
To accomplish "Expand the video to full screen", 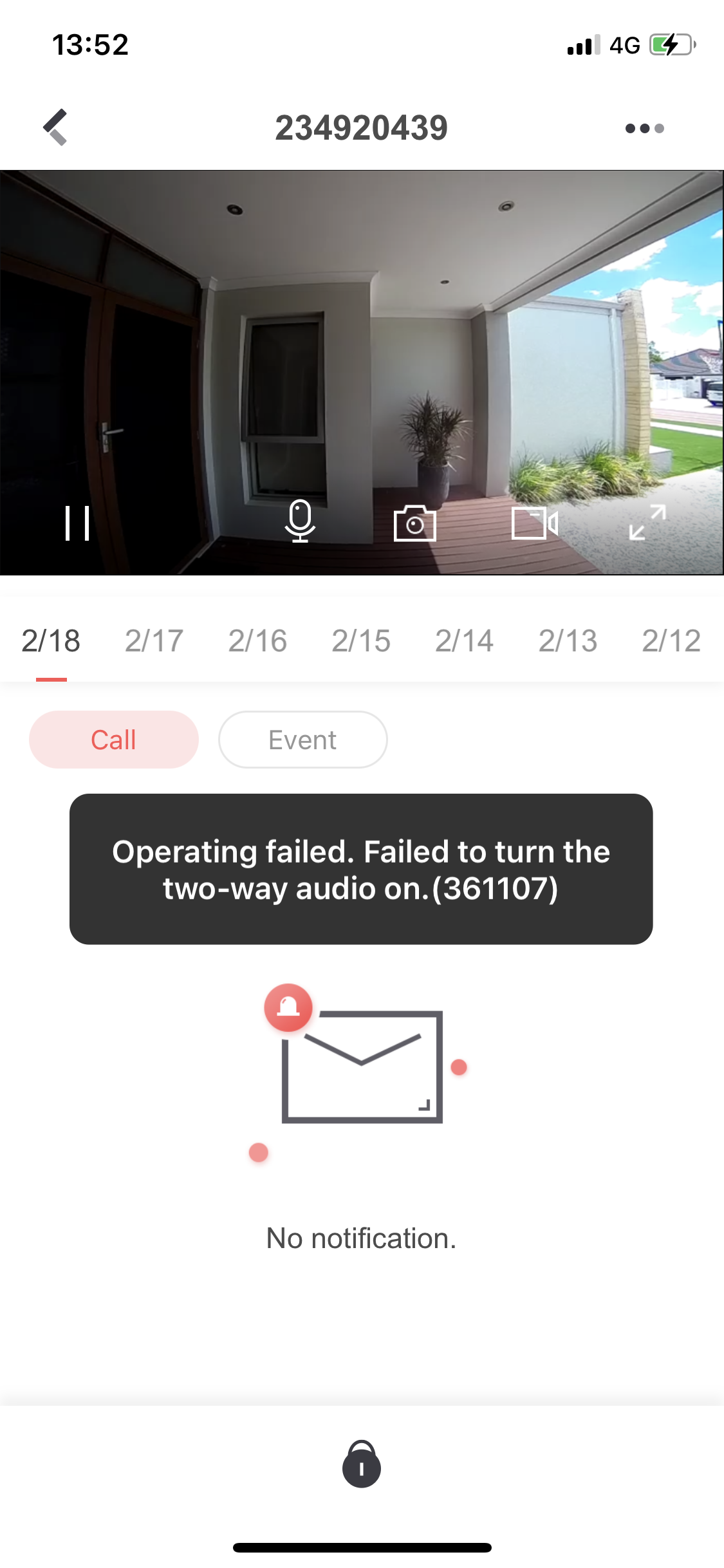I will (x=647, y=523).
